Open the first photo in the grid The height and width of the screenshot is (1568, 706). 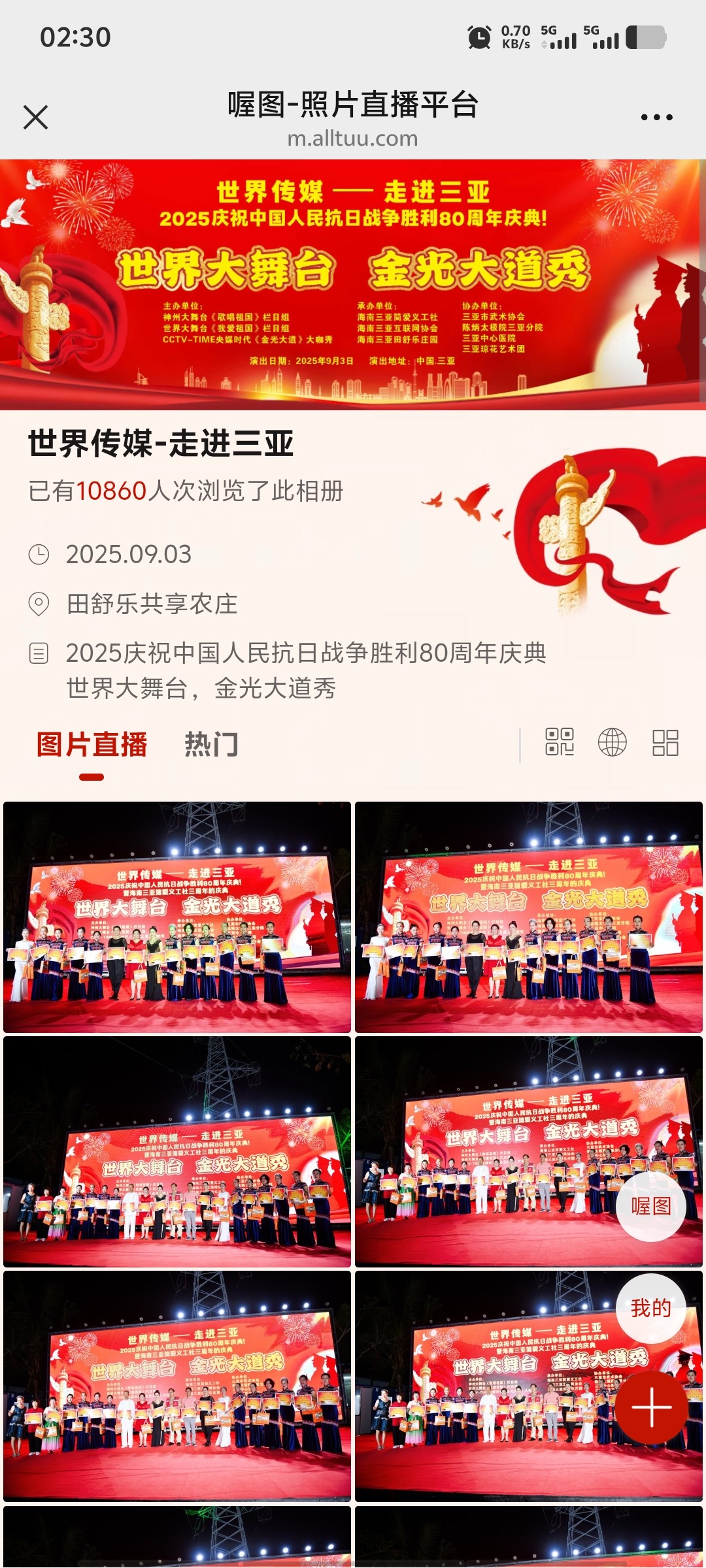pos(177,917)
